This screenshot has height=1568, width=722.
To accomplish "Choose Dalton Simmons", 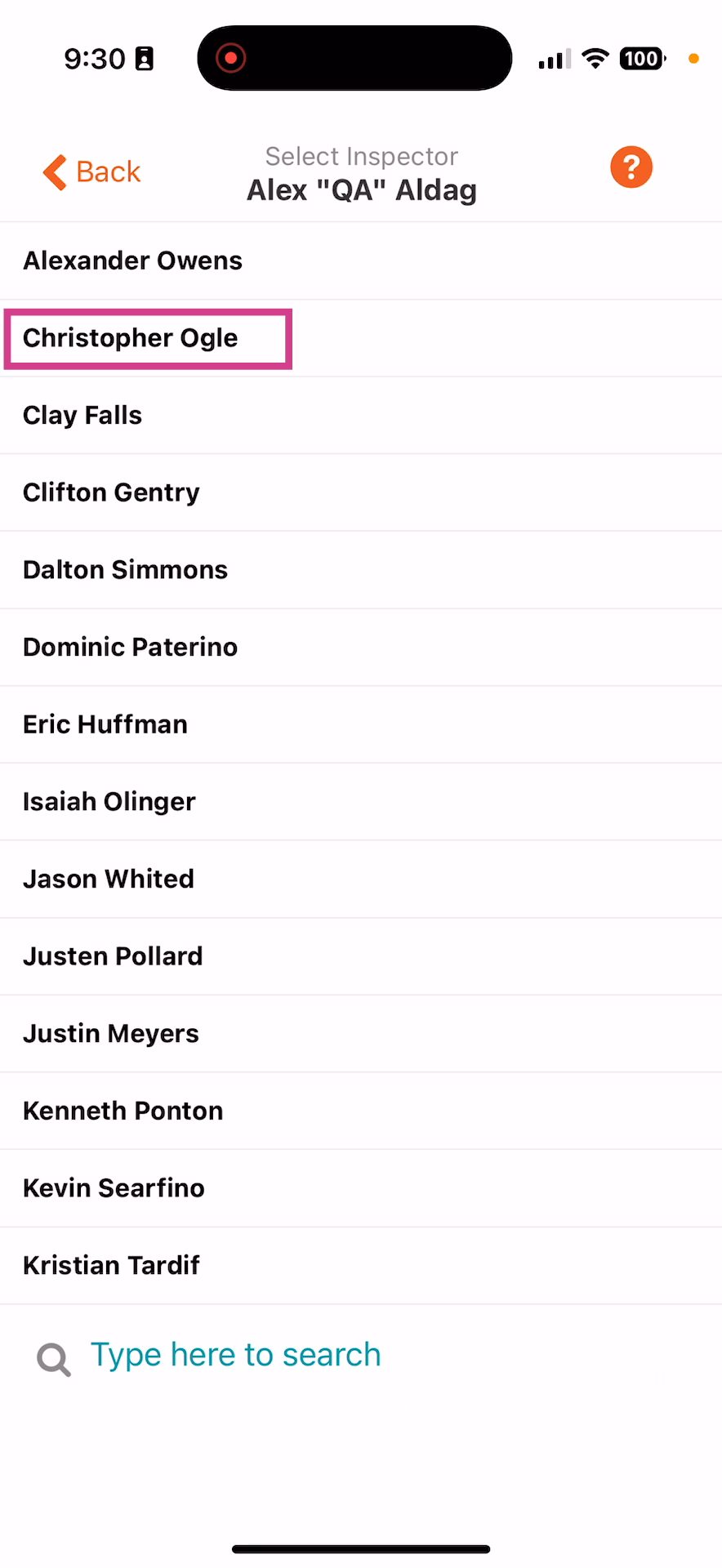I will tap(125, 569).
